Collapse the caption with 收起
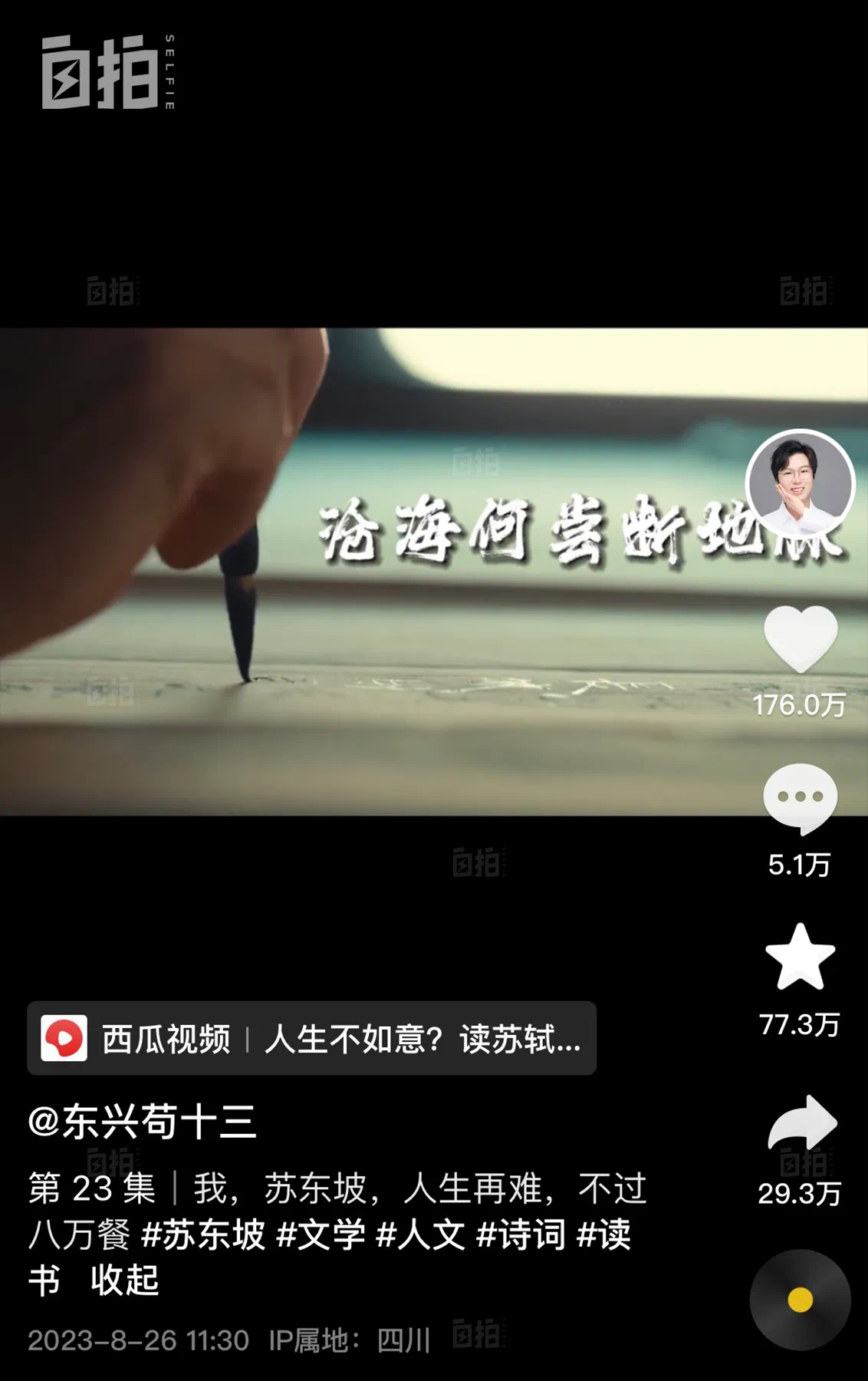Viewport: 868px width, 1381px height. [x=124, y=1280]
